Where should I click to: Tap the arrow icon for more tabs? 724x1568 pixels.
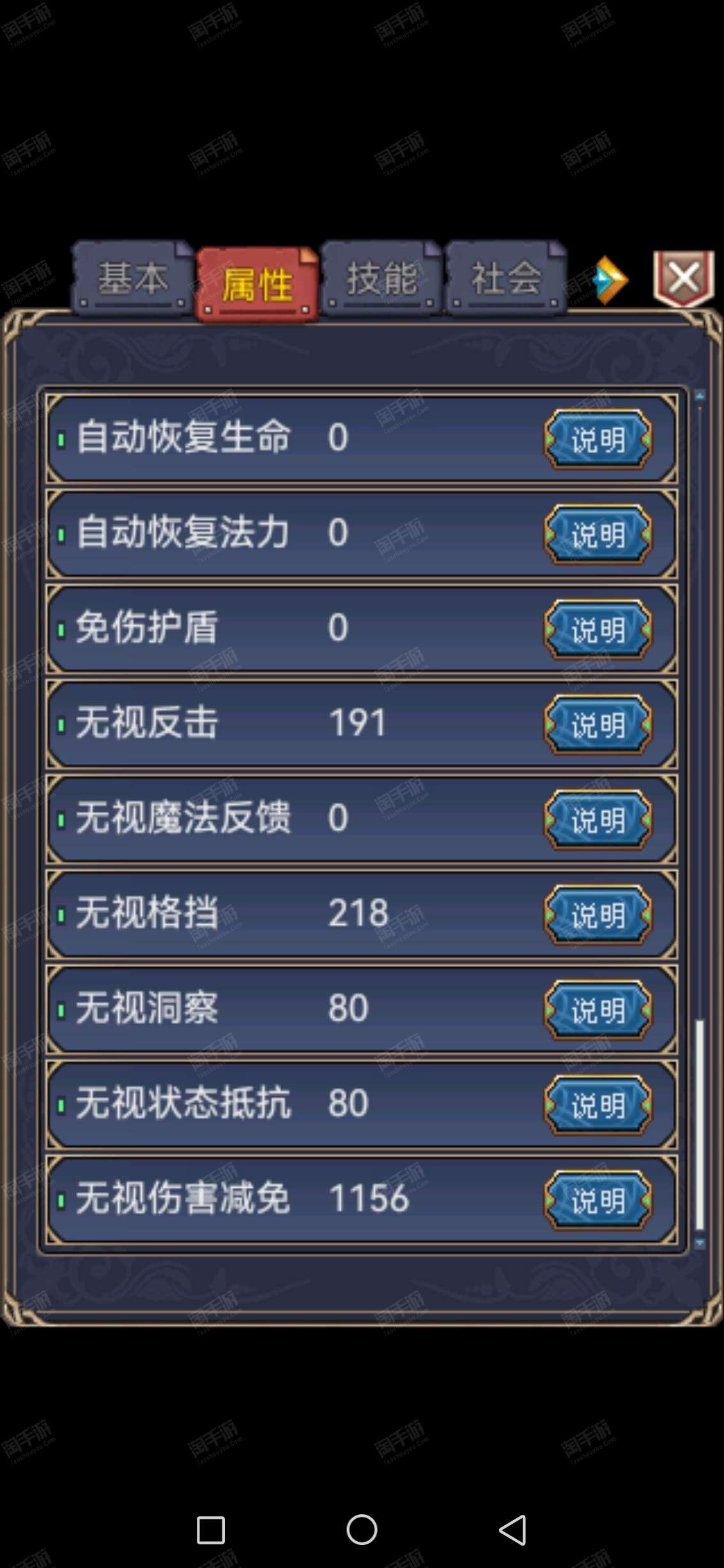coord(610,280)
